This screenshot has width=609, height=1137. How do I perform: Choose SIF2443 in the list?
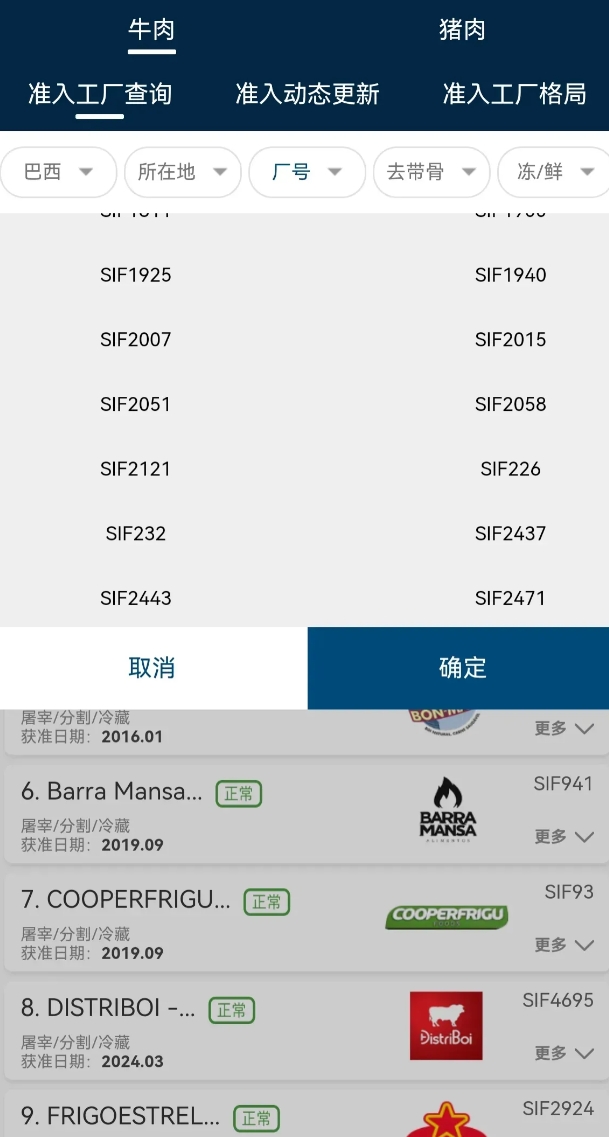click(136, 598)
